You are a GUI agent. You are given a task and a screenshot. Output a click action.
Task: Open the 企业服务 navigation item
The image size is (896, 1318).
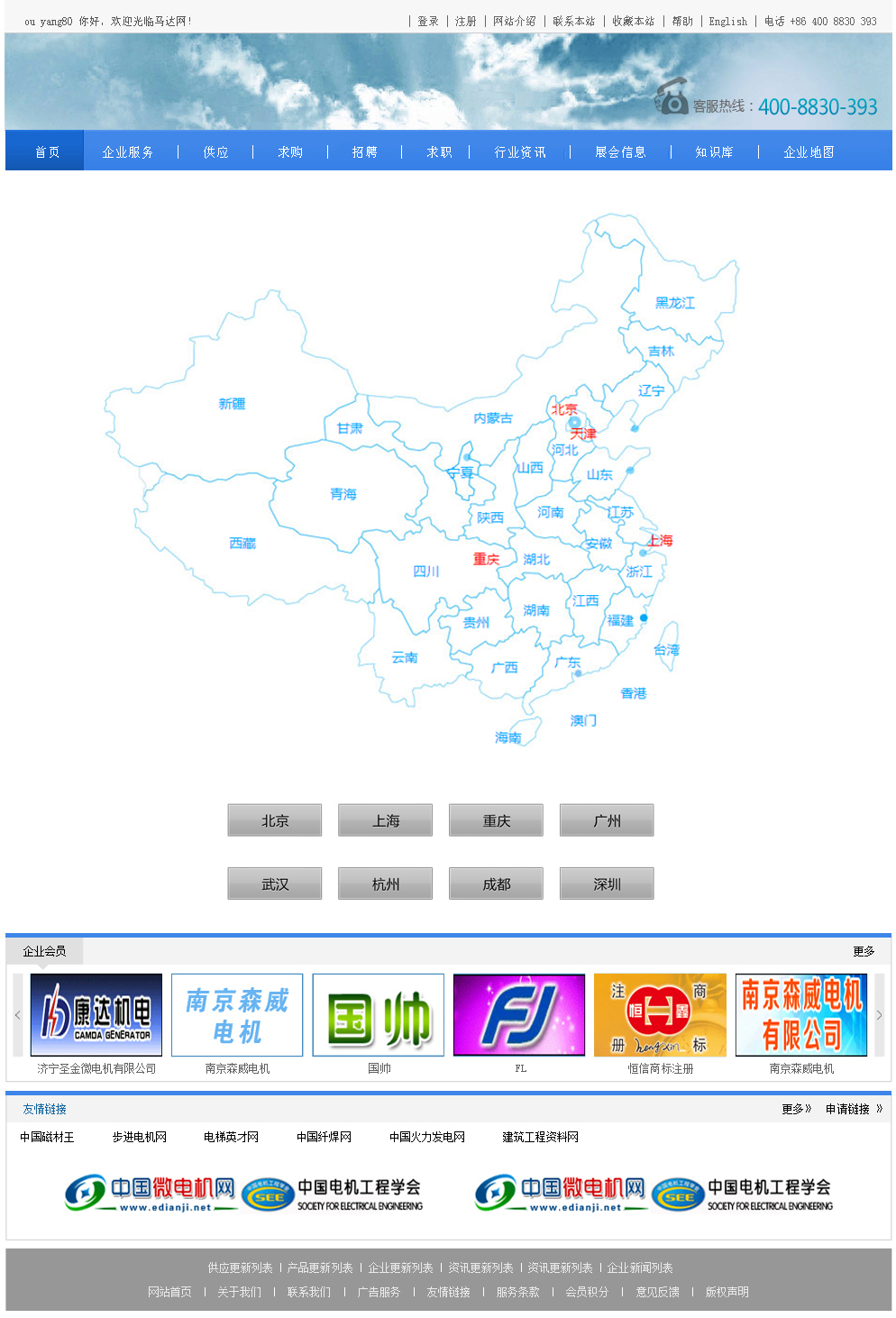[x=127, y=151]
